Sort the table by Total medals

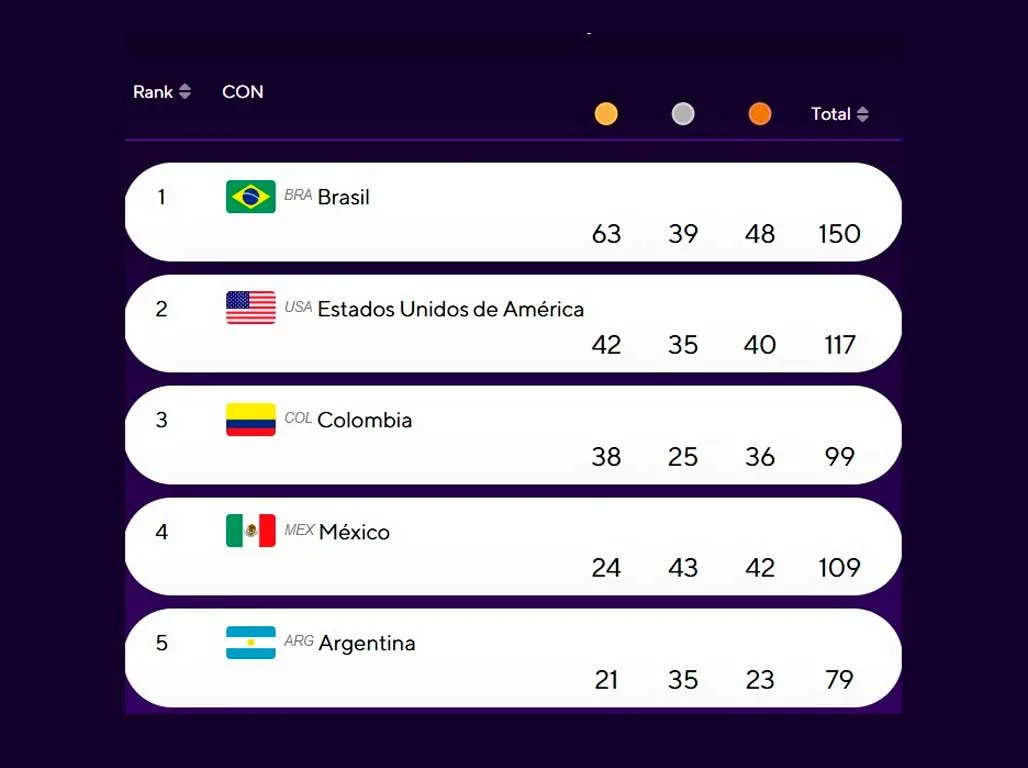click(840, 114)
